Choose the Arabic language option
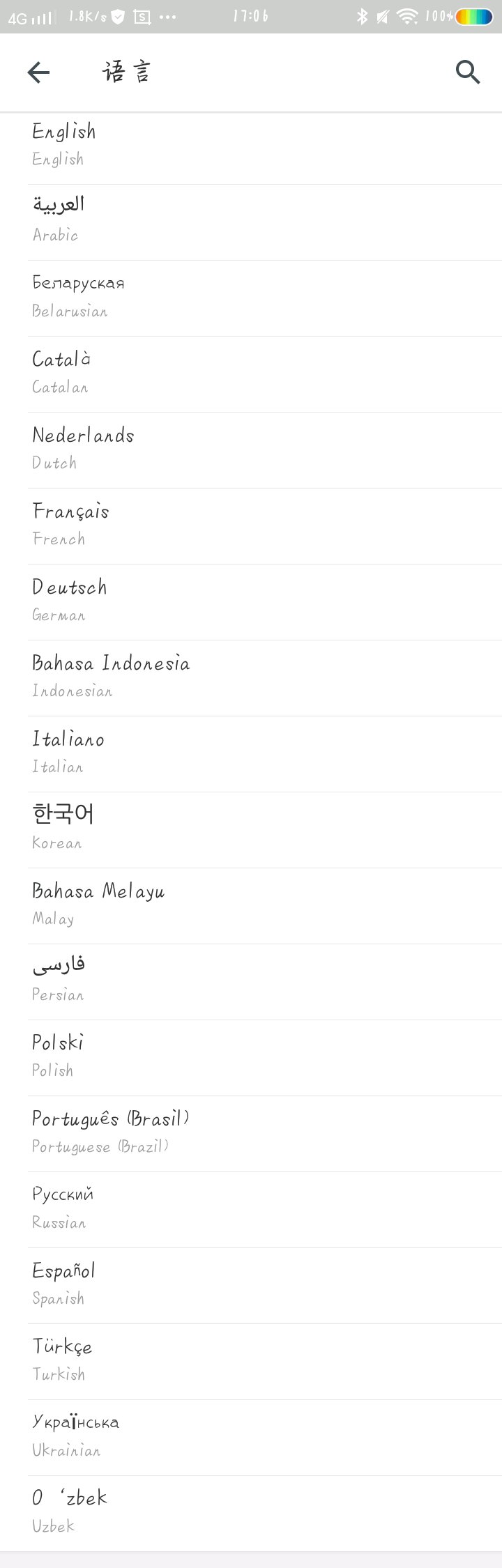 (x=251, y=222)
